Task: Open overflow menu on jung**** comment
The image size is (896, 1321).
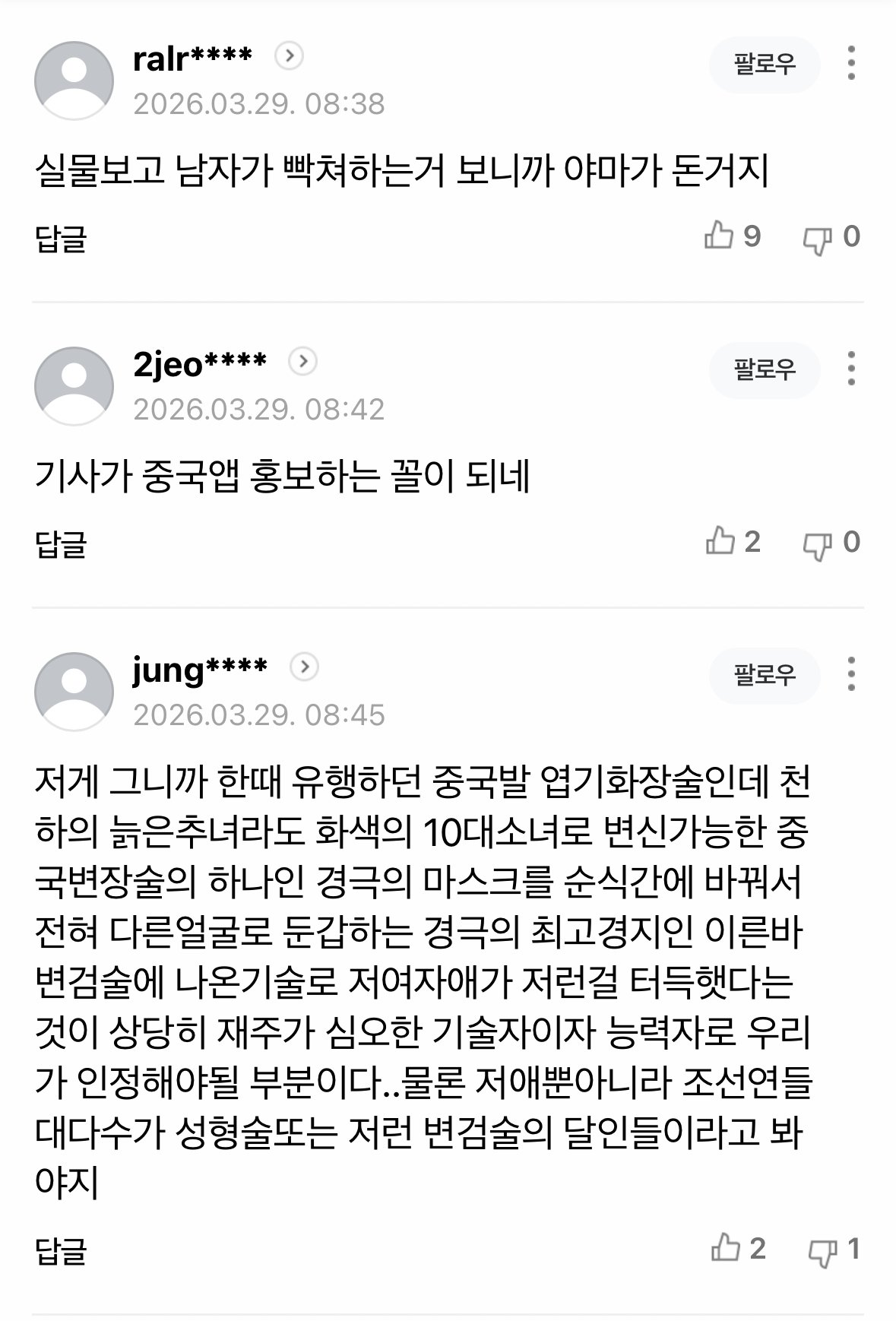Action: (x=851, y=674)
